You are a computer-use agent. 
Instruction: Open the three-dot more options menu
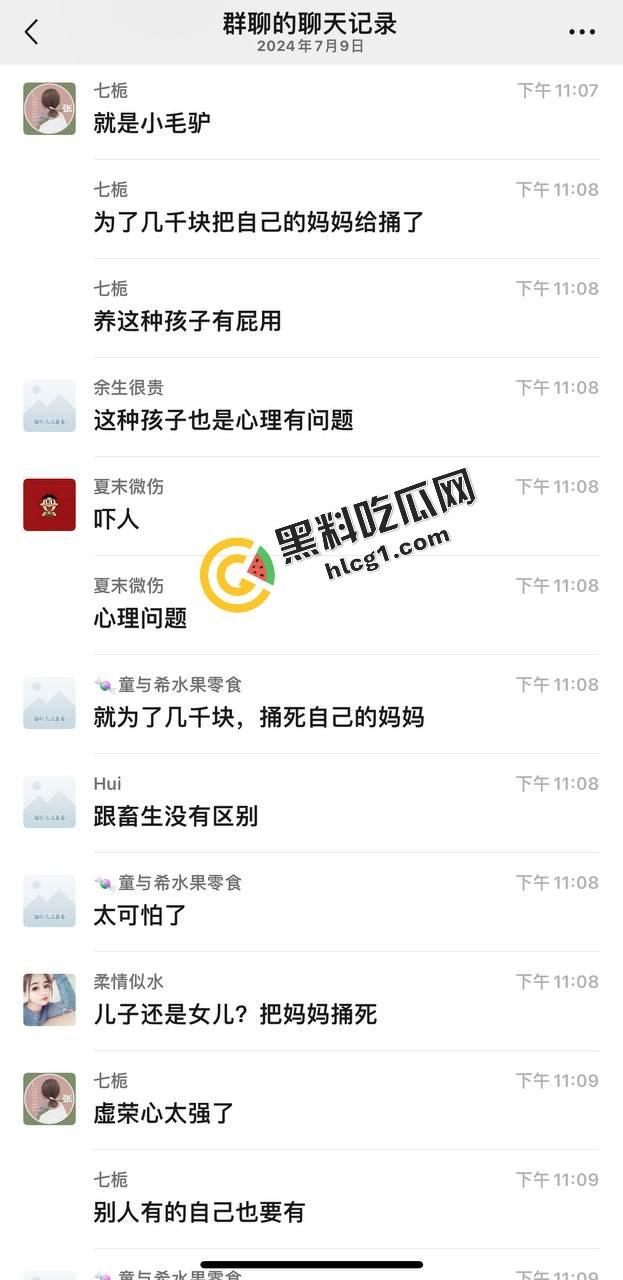pyautogui.click(x=582, y=32)
